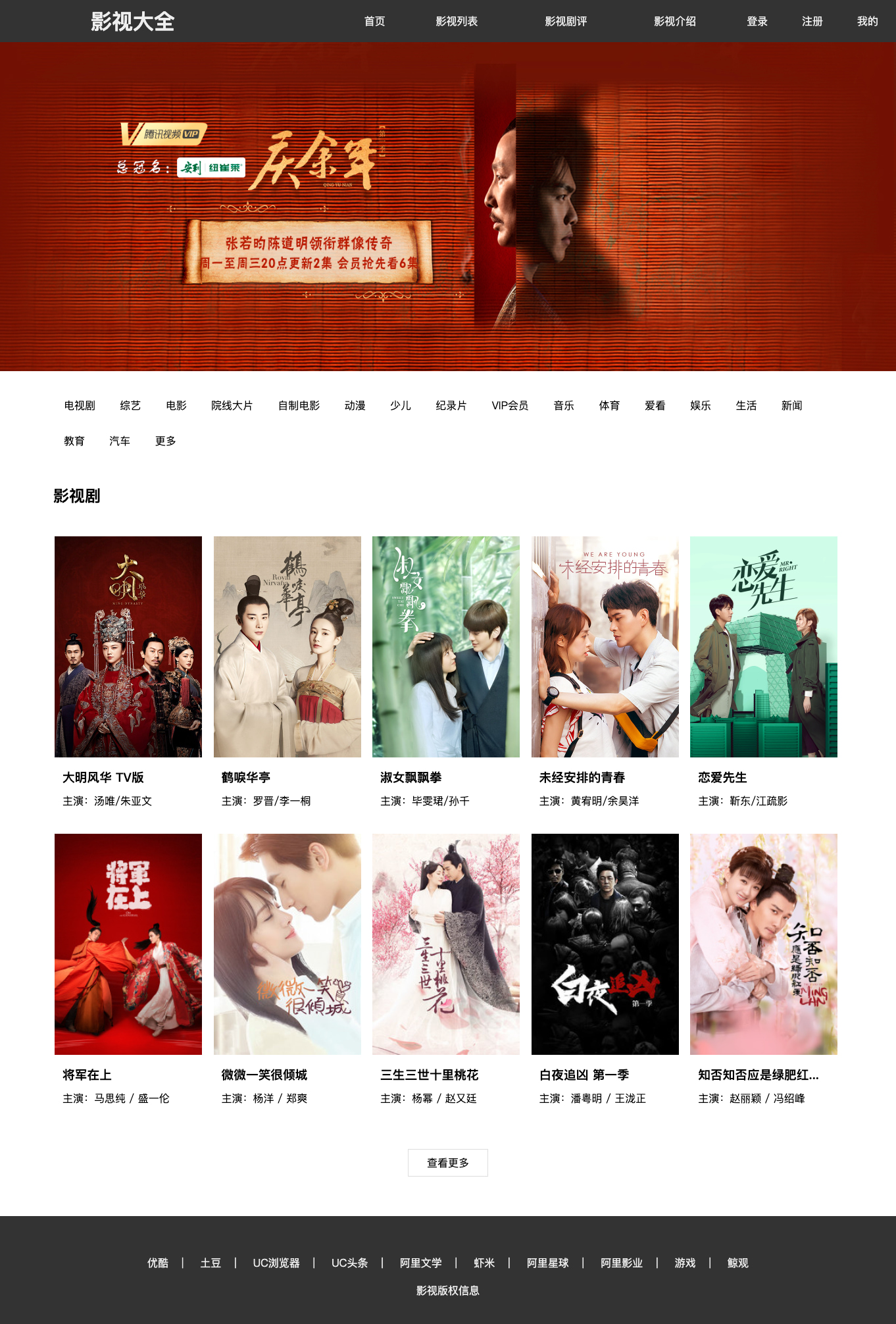
Task: Open the 庆余年 promotional banner
Action: tap(447, 207)
